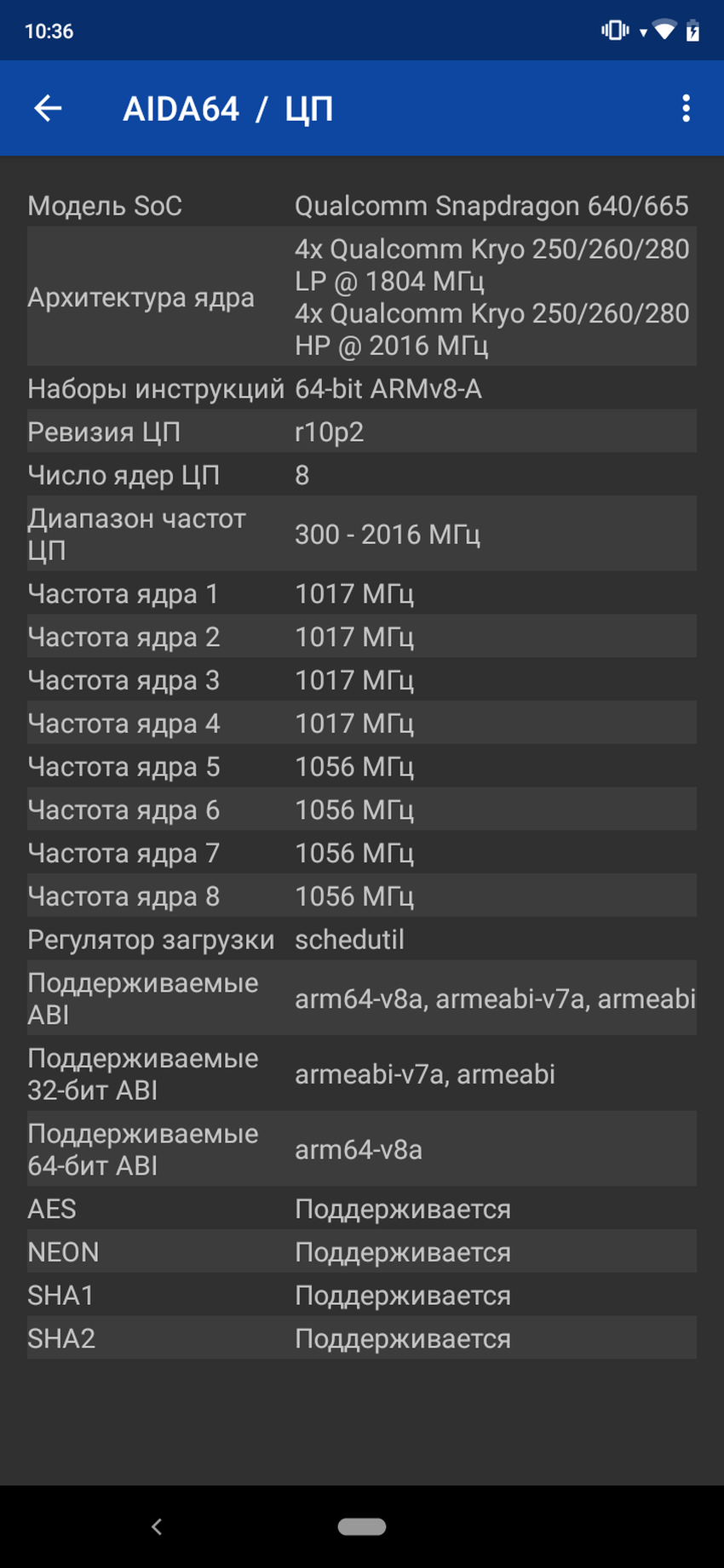
Task: Tap the home pill in navigation bar
Action: click(x=362, y=1527)
